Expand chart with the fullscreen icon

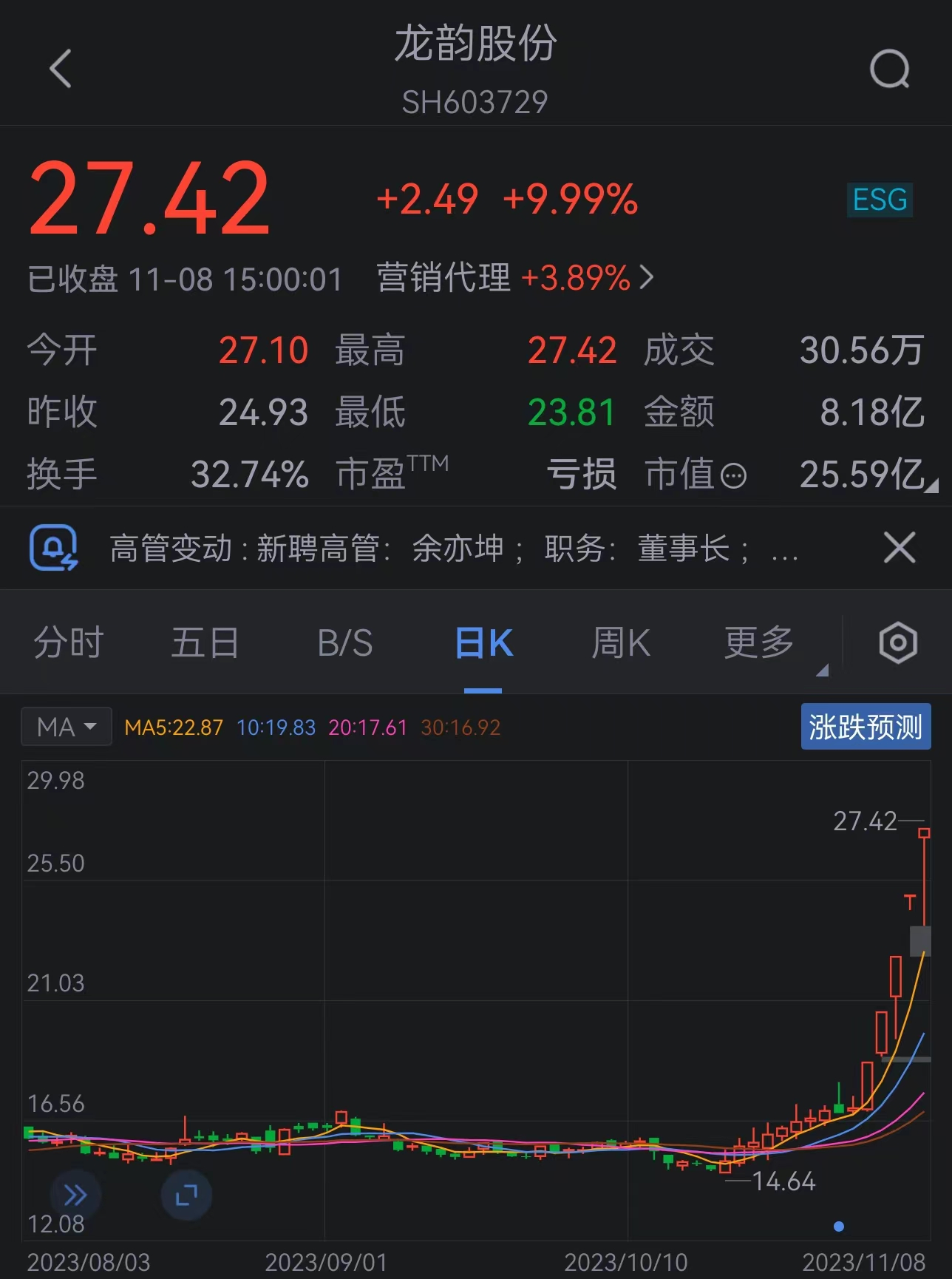(186, 1195)
